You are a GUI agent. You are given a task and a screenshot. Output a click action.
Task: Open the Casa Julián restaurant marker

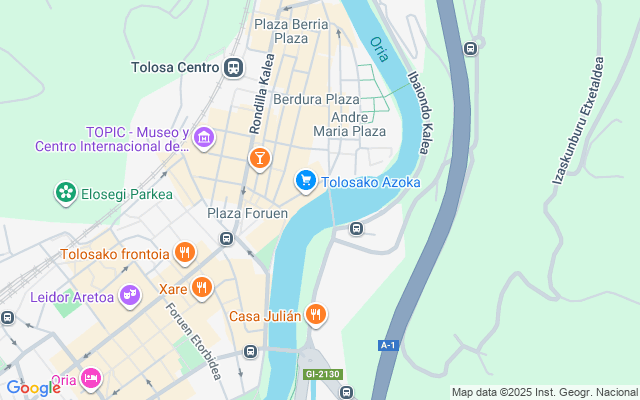pyautogui.click(x=316, y=315)
